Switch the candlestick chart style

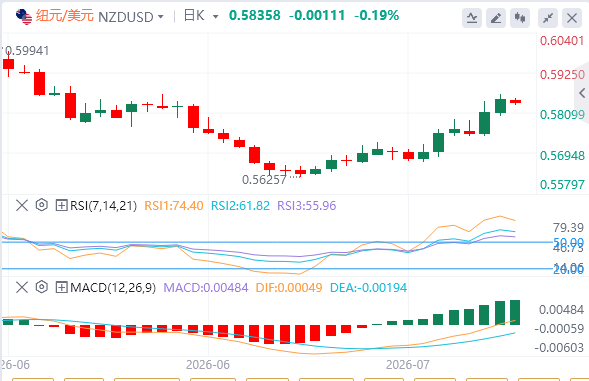pos(520,18)
